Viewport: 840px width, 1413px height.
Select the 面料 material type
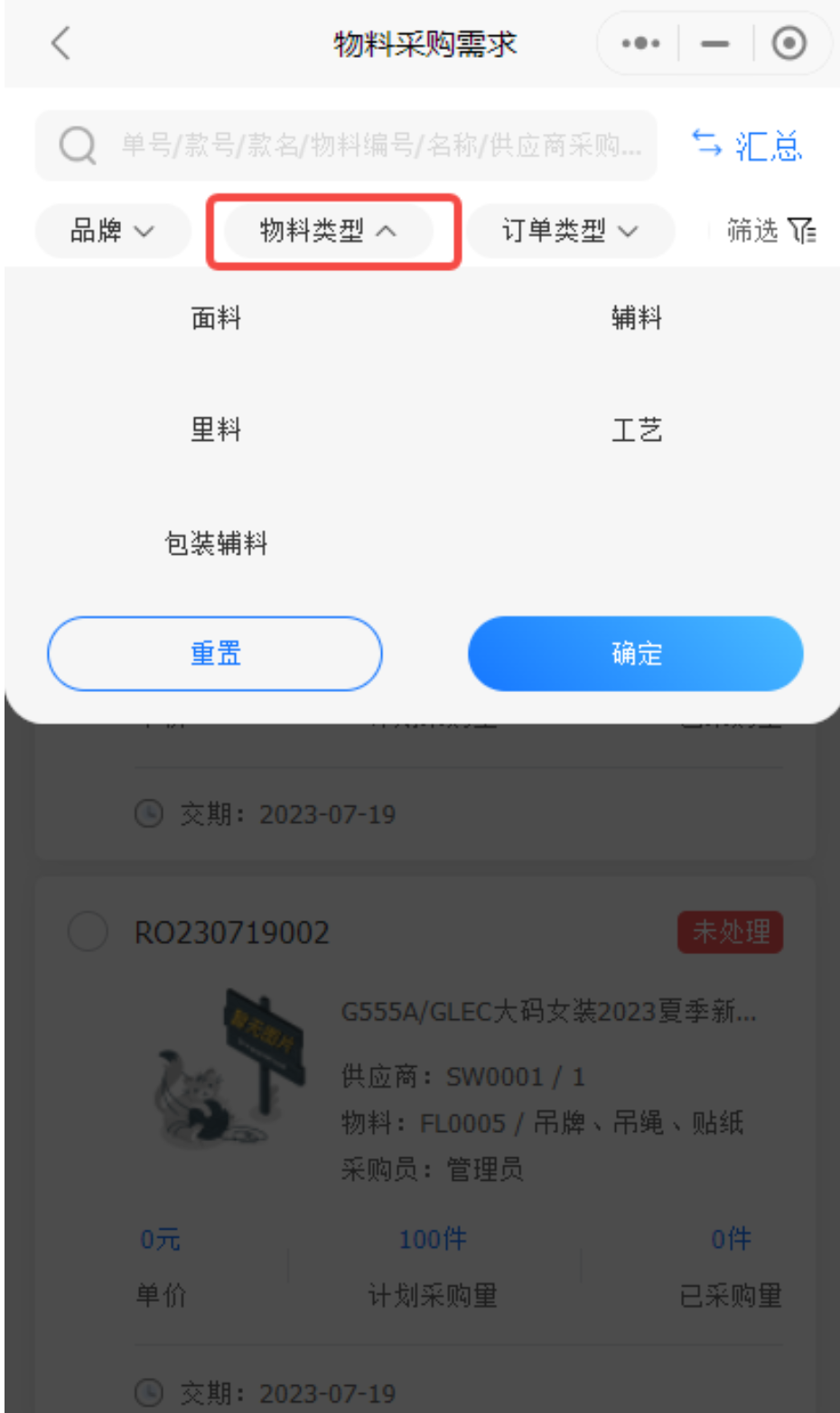pyautogui.click(x=216, y=318)
